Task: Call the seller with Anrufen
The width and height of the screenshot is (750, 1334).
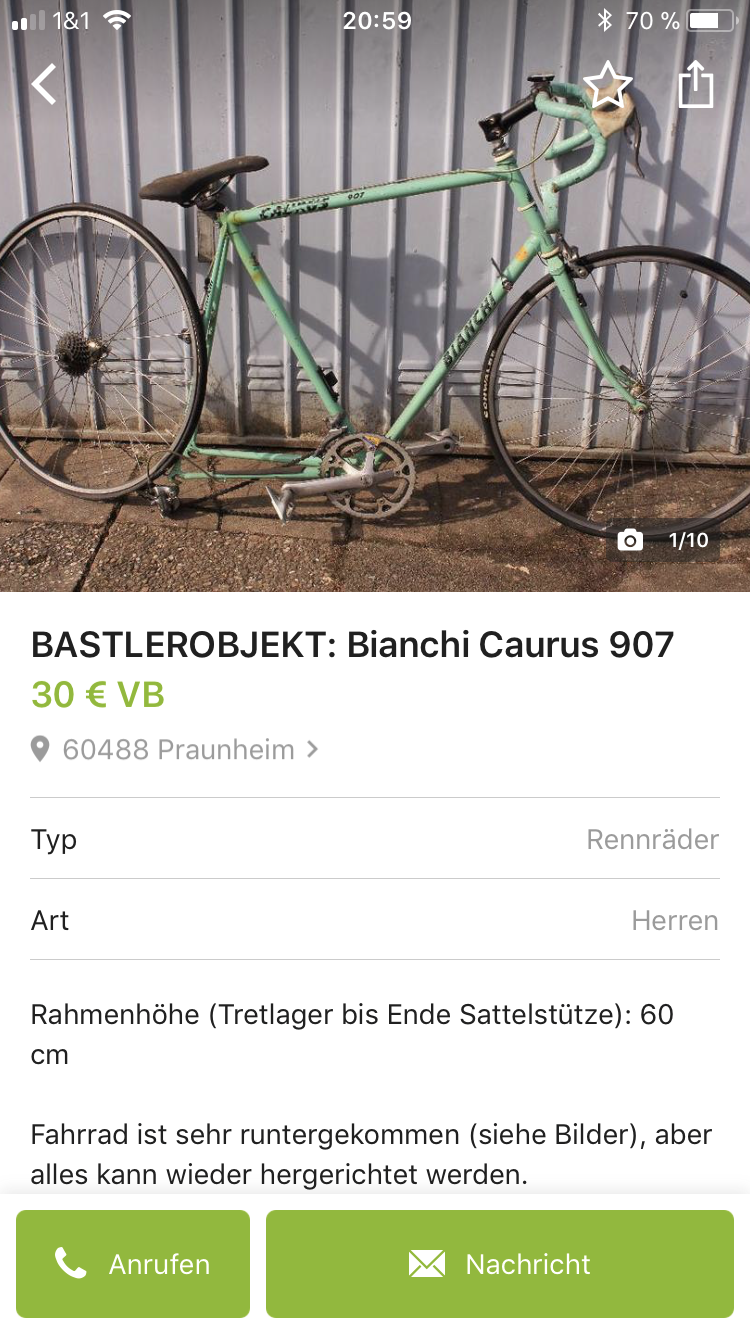Action: (x=133, y=1264)
